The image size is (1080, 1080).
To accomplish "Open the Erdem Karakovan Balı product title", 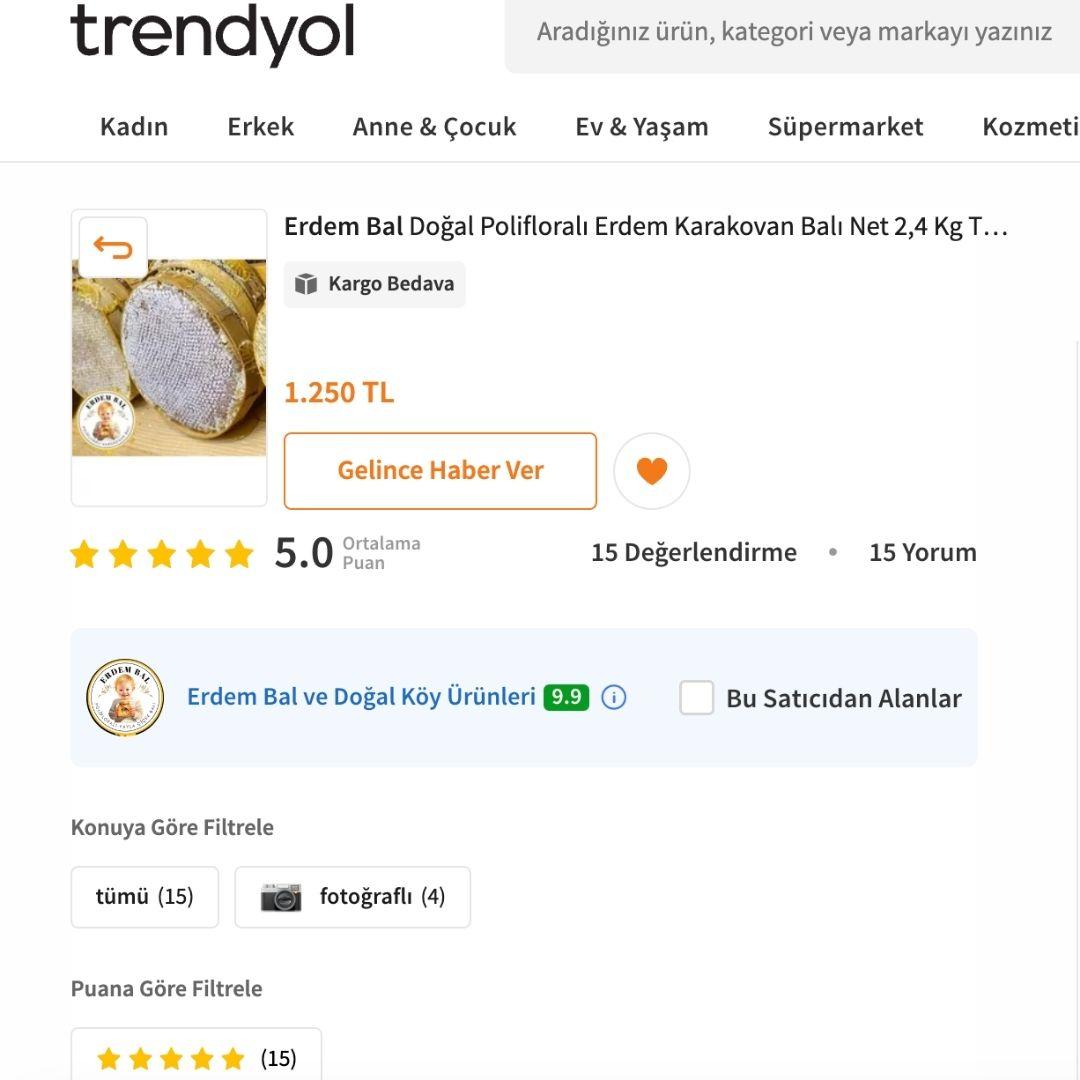I will [x=645, y=226].
